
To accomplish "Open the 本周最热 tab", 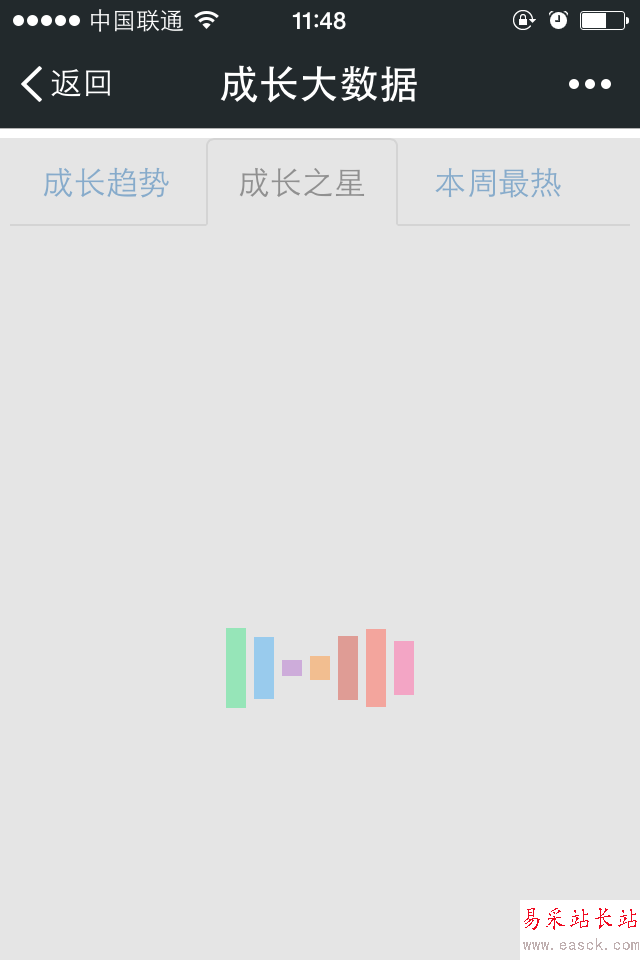I will [x=498, y=184].
